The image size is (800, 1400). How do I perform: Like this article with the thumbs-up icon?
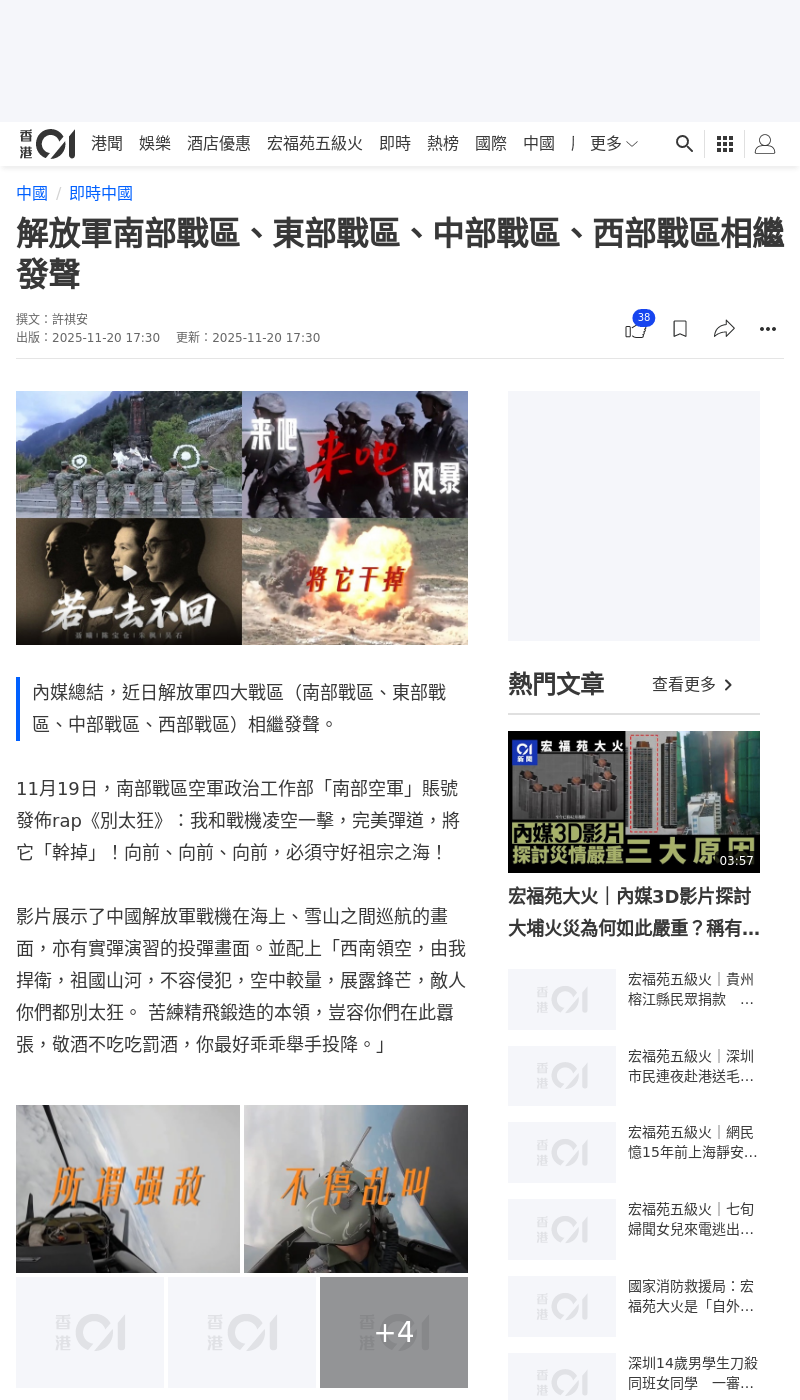[636, 330]
